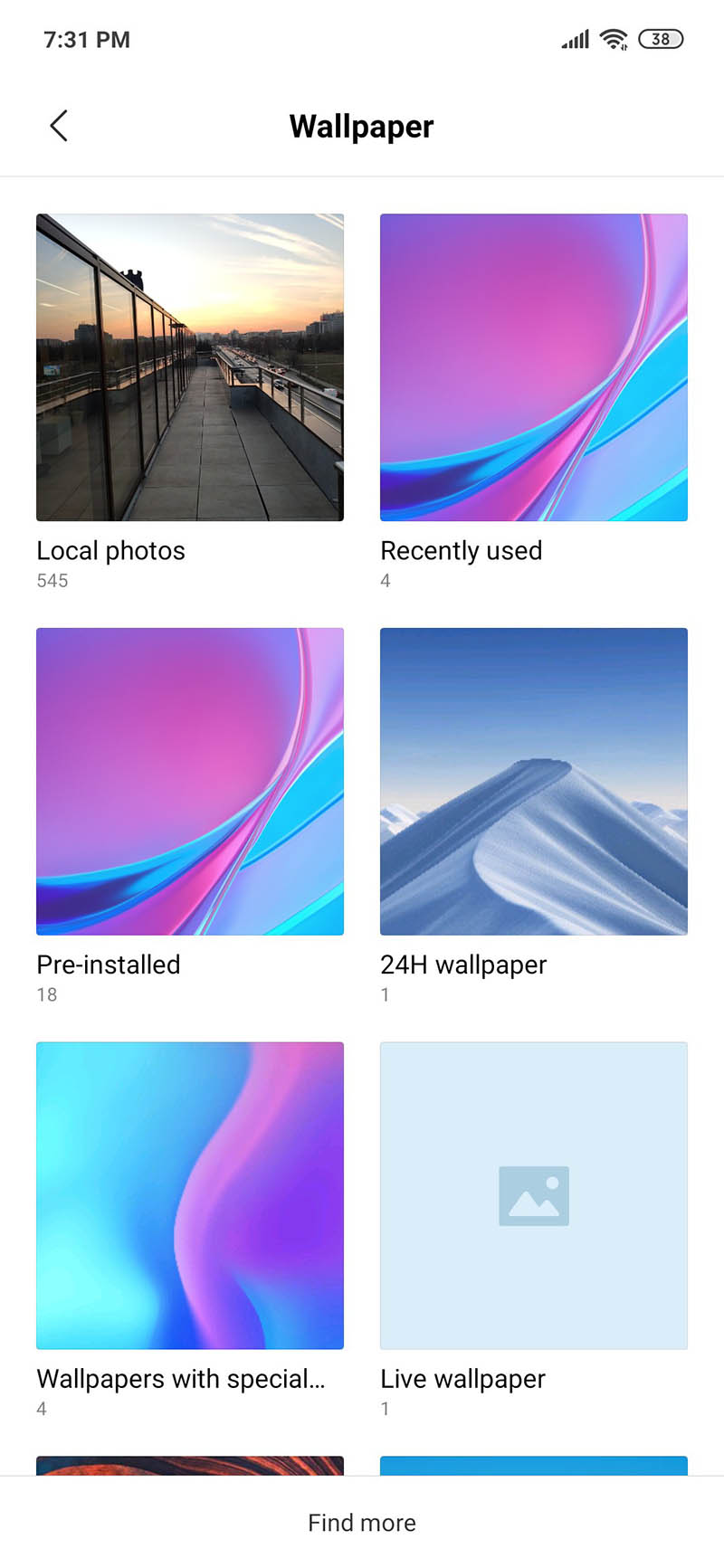The image size is (724, 1568).
Task: Open Local photos album
Action: 190,367
